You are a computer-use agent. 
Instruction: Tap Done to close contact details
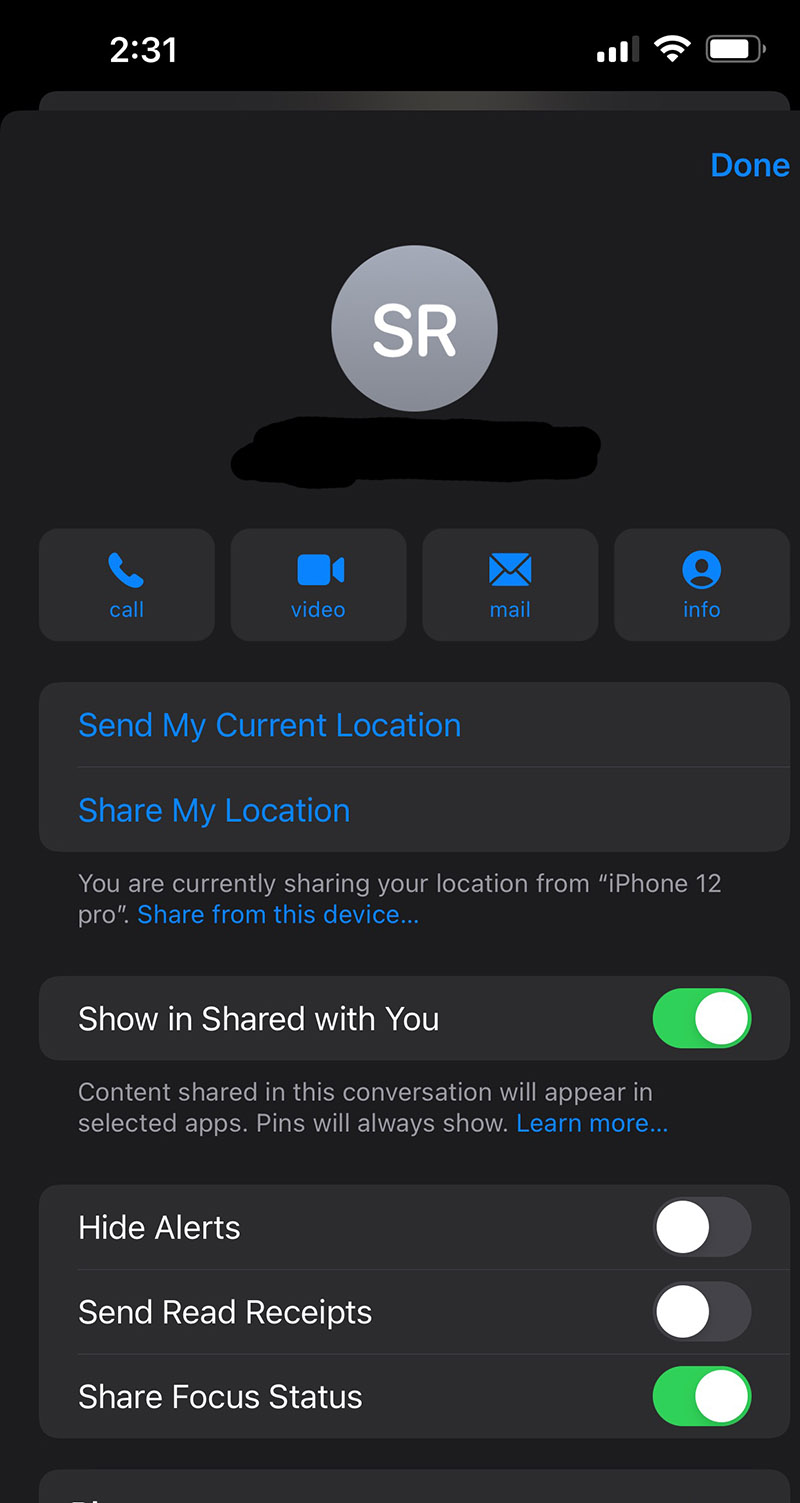[749, 165]
